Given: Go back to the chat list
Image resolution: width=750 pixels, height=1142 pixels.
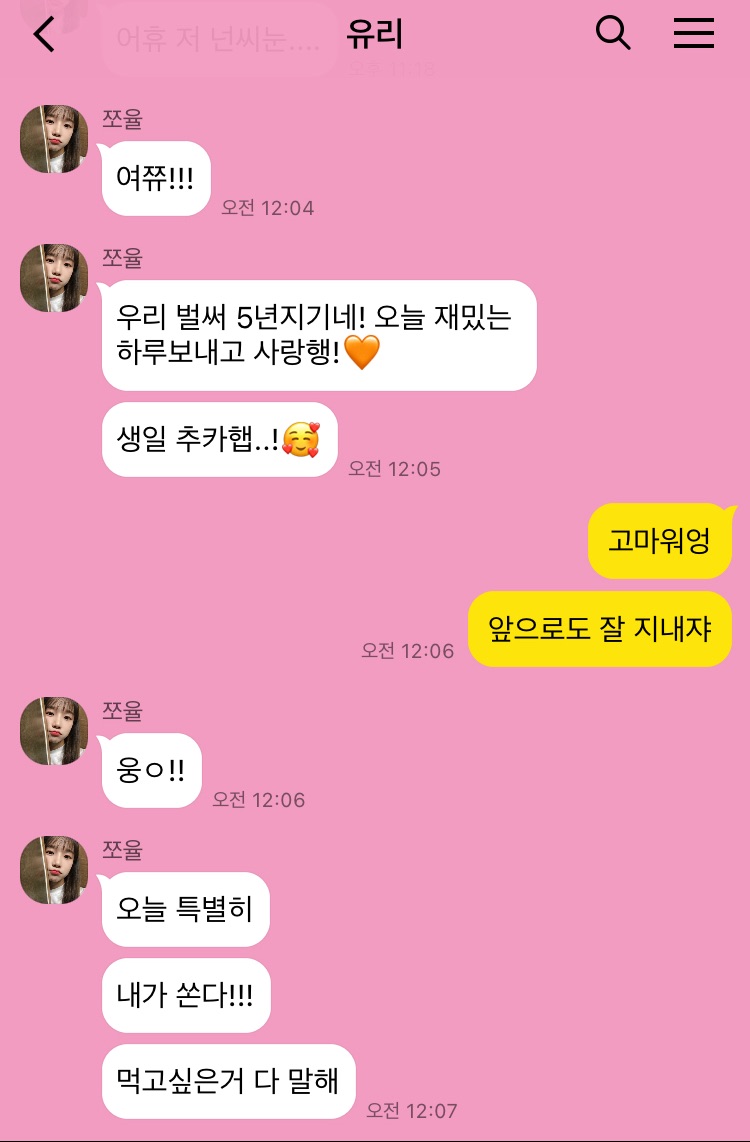Looking at the screenshot, I should [x=44, y=35].
